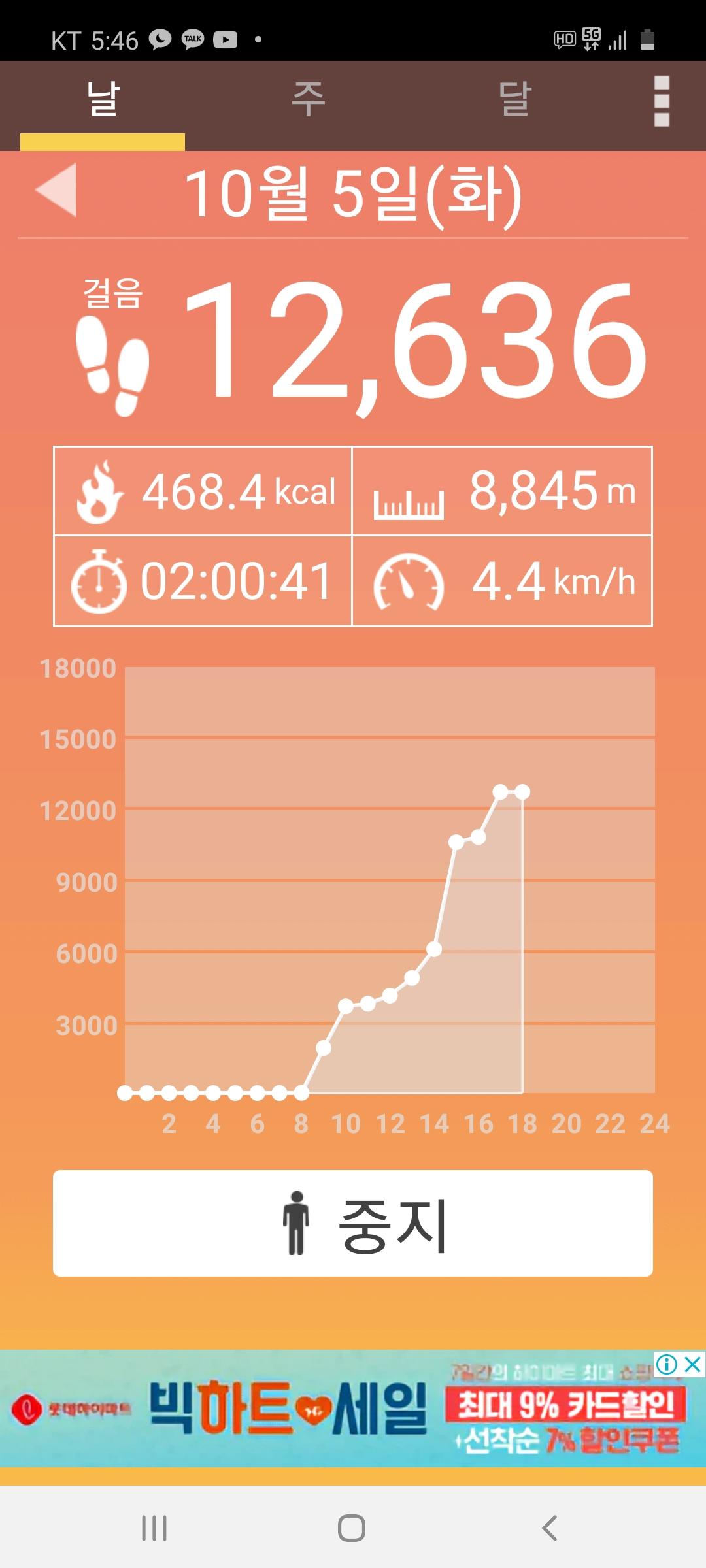The image size is (706, 1568).
Task: Switch to the 달 (month) tab
Action: point(514,100)
